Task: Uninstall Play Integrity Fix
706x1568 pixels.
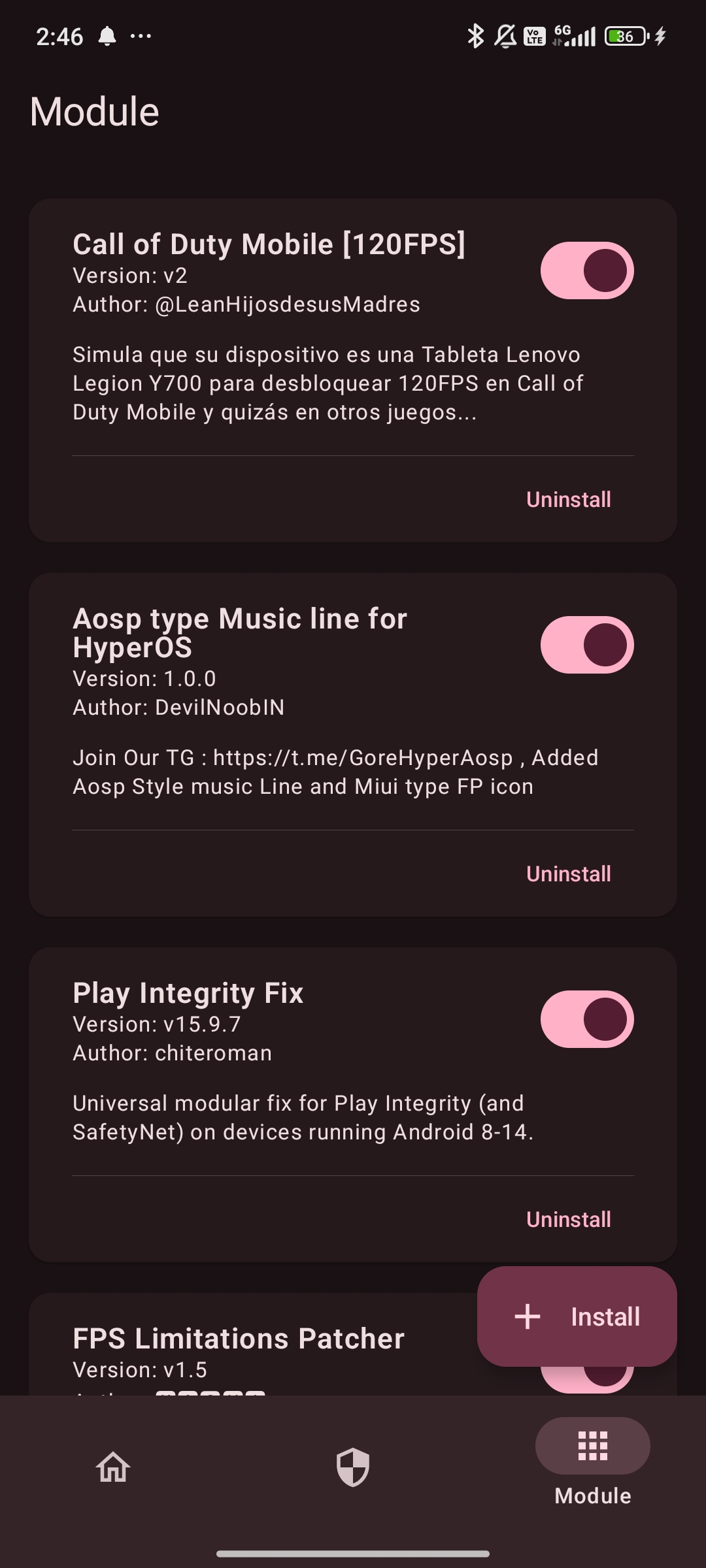Action: click(569, 1219)
